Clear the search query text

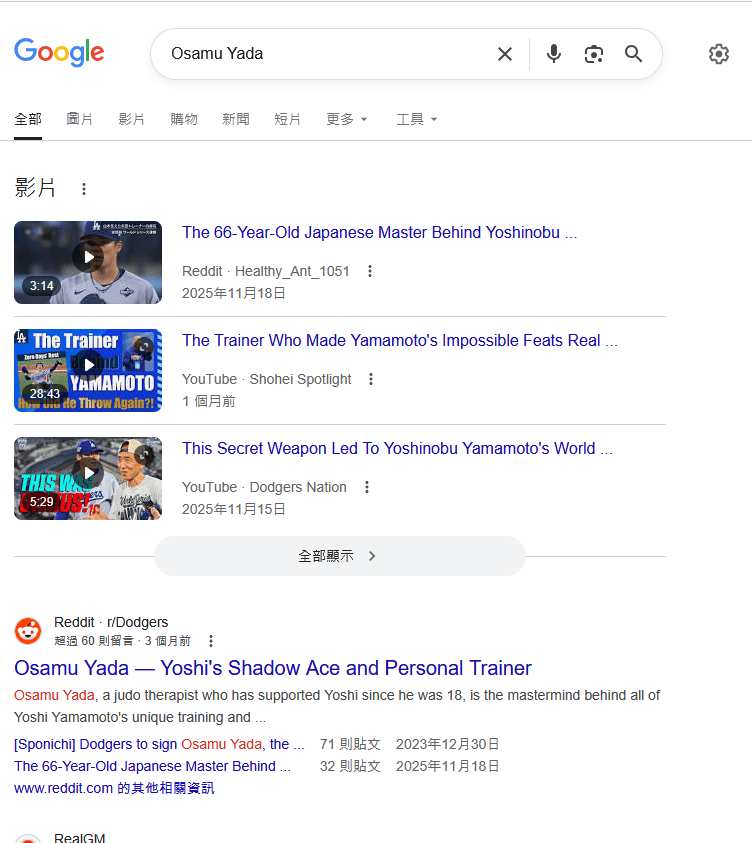505,54
